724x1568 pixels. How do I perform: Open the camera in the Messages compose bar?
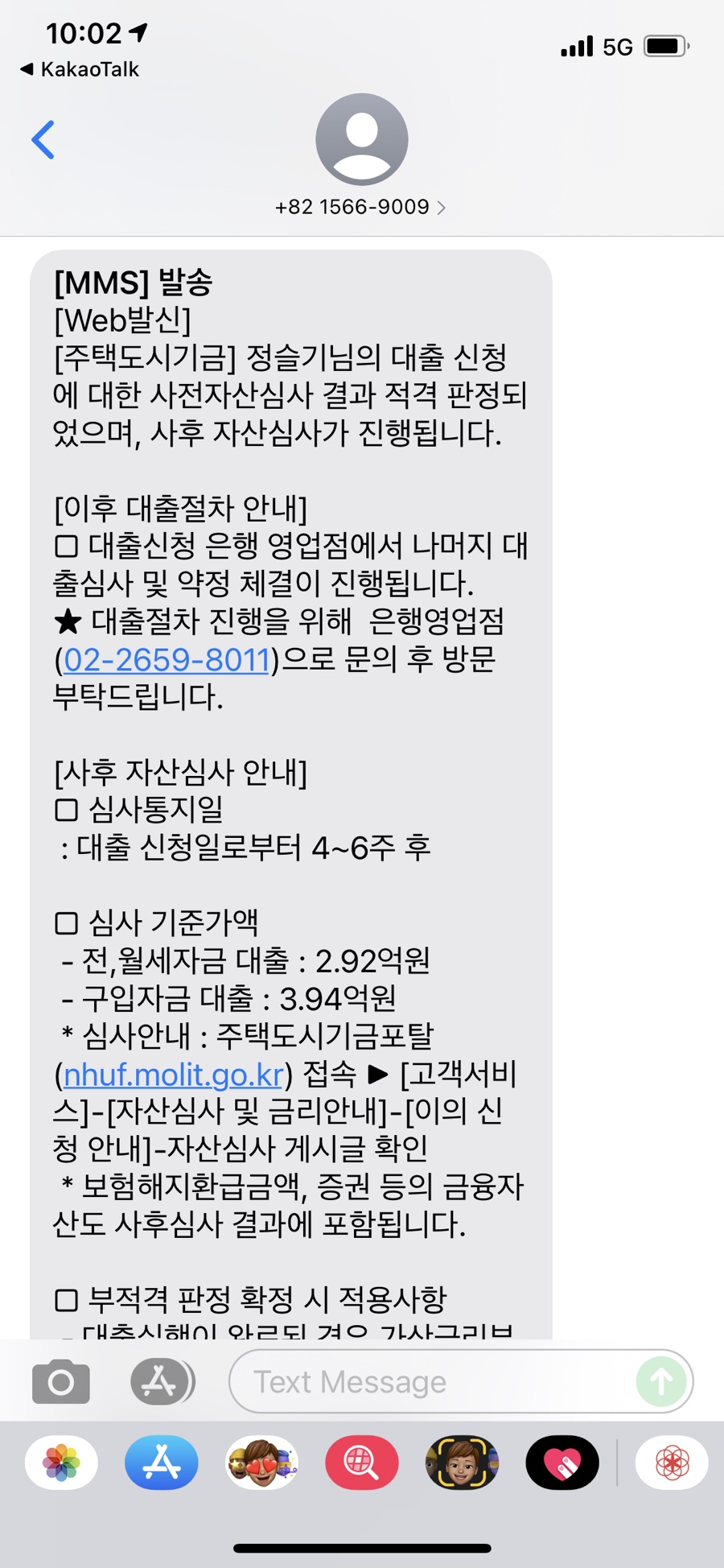point(60,1381)
